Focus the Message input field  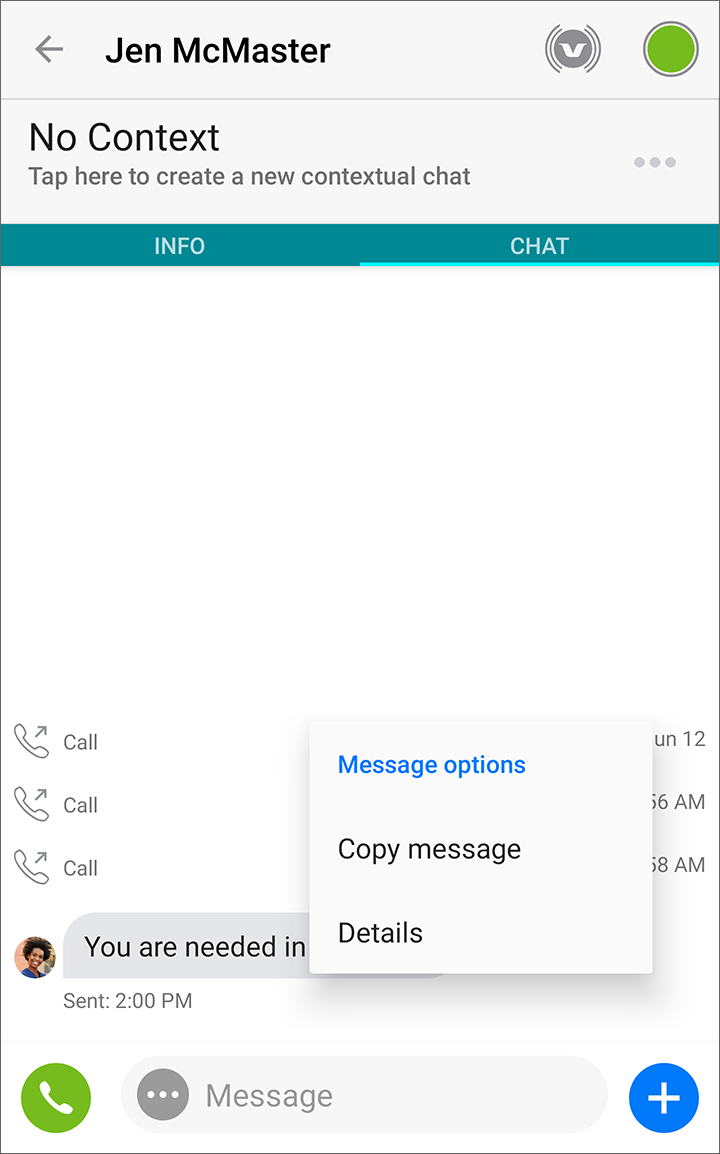click(x=364, y=1095)
